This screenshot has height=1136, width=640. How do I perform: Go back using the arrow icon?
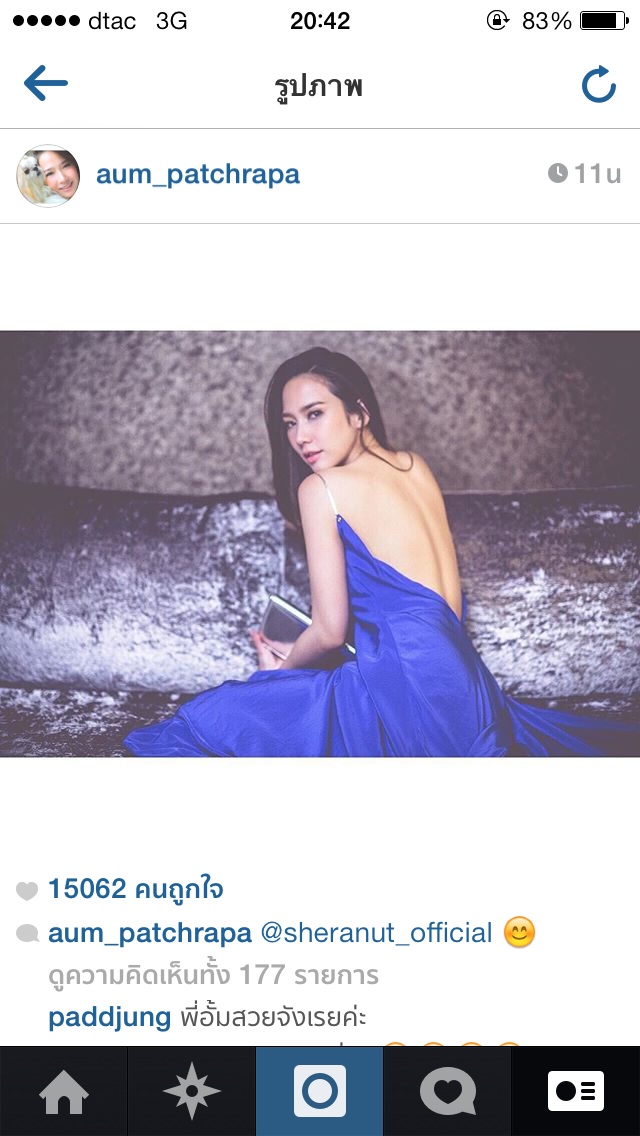pos(45,84)
